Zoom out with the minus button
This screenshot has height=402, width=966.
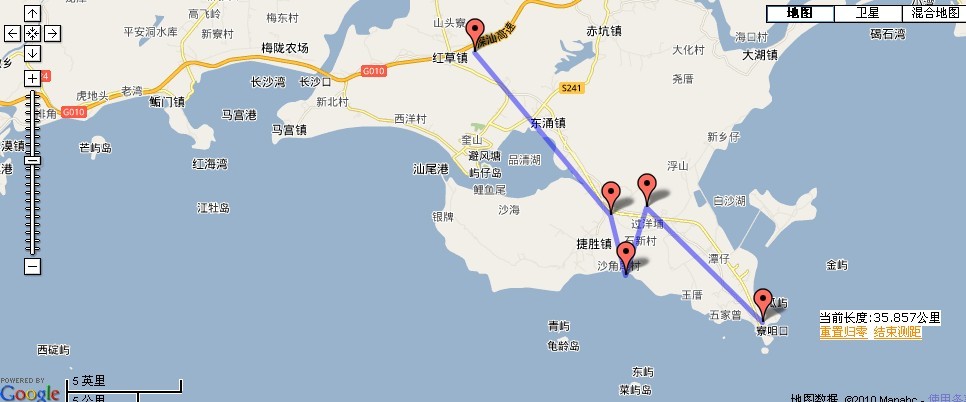(32, 266)
